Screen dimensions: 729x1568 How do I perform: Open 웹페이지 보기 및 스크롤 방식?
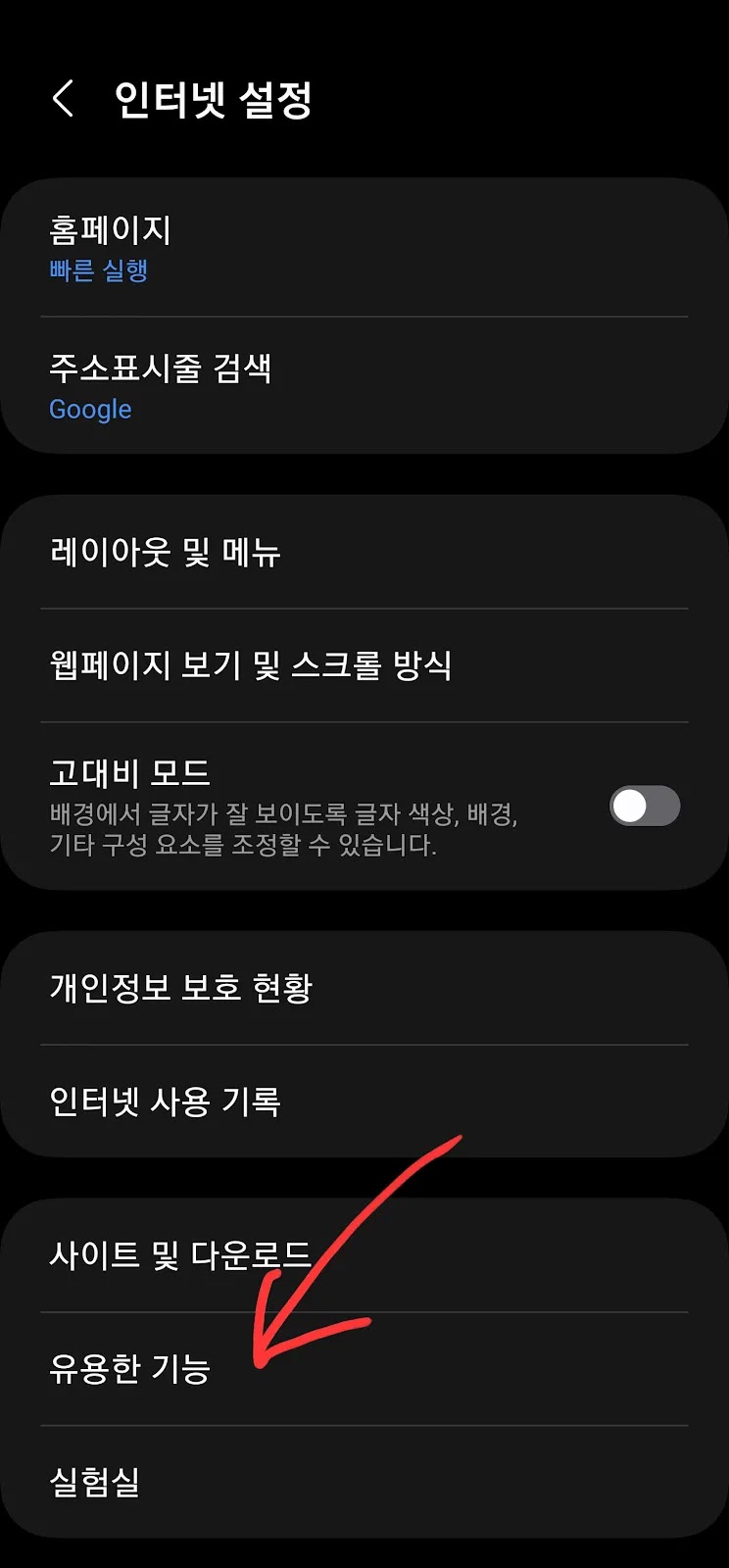pos(364,665)
